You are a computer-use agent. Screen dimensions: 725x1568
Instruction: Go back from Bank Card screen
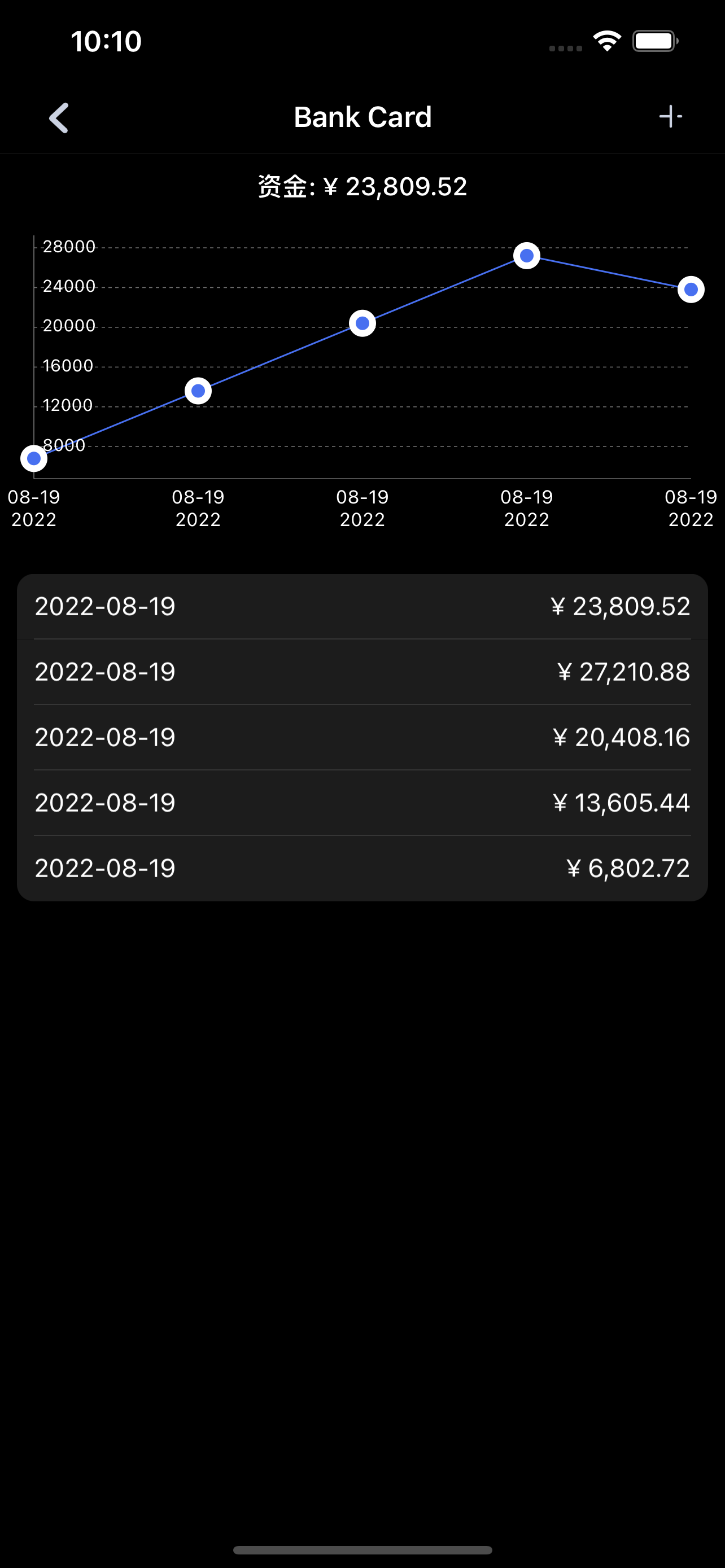59,117
